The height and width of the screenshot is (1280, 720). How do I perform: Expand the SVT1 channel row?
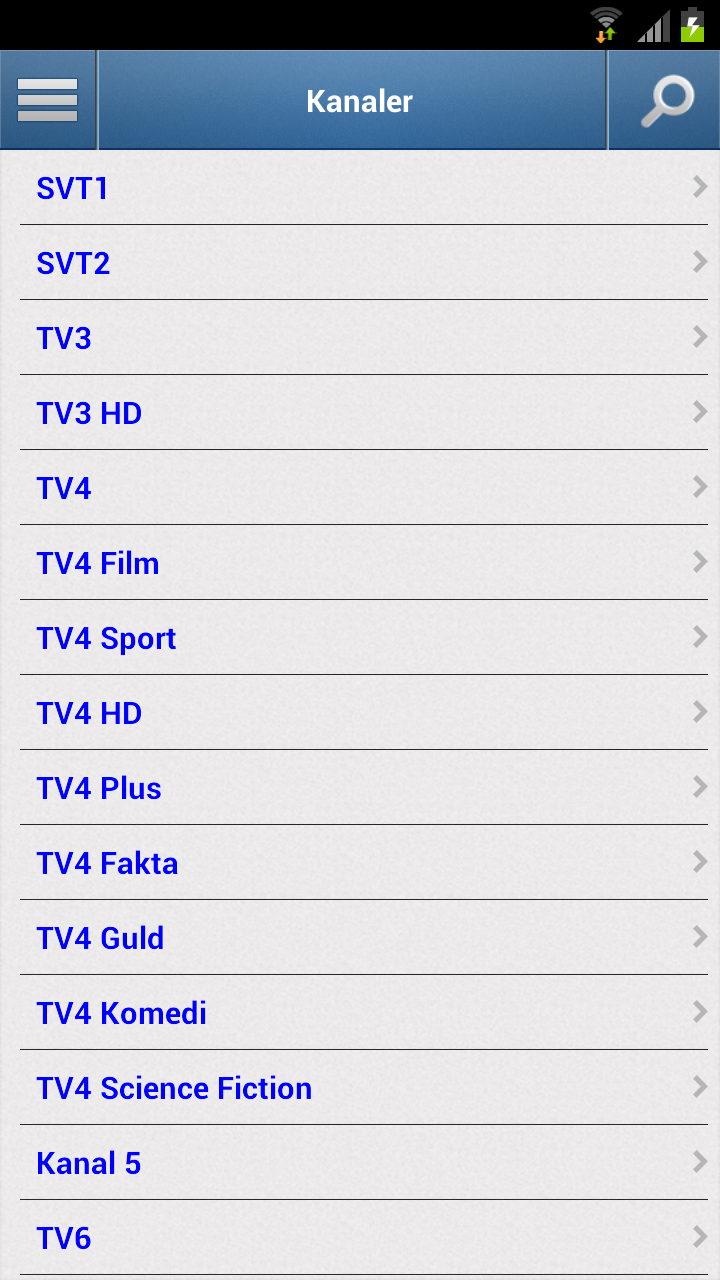(x=697, y=187)
